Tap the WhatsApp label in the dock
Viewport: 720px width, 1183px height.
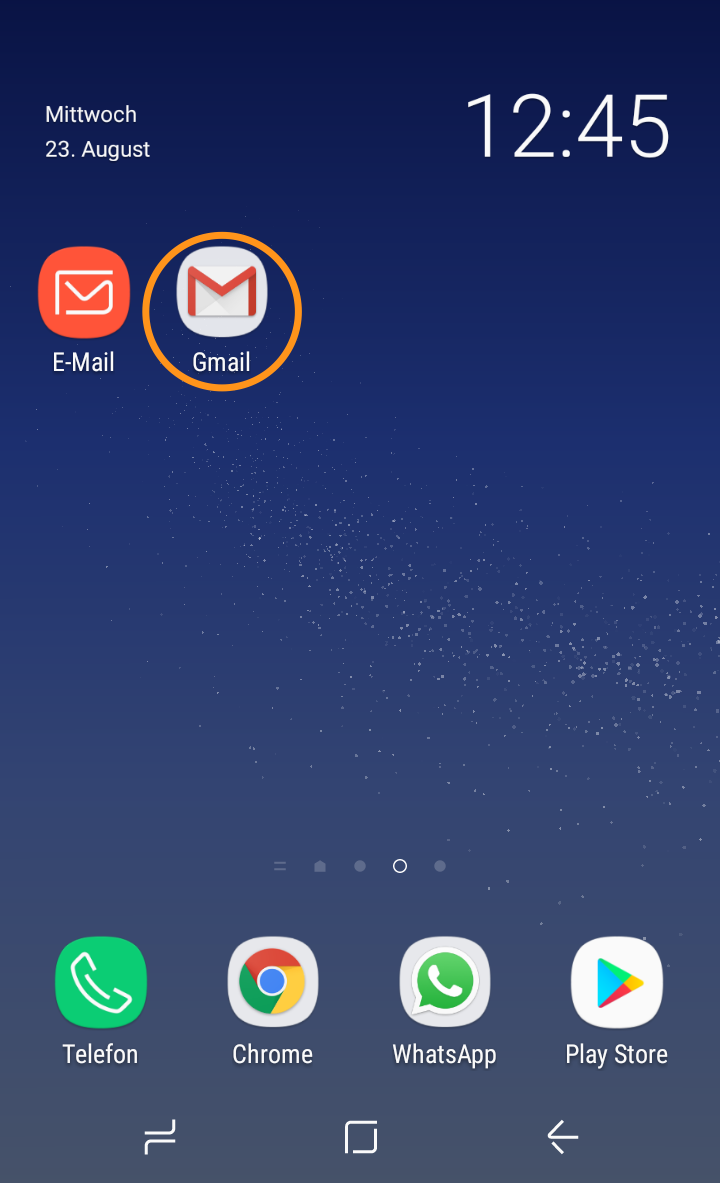click(444, 1053)
